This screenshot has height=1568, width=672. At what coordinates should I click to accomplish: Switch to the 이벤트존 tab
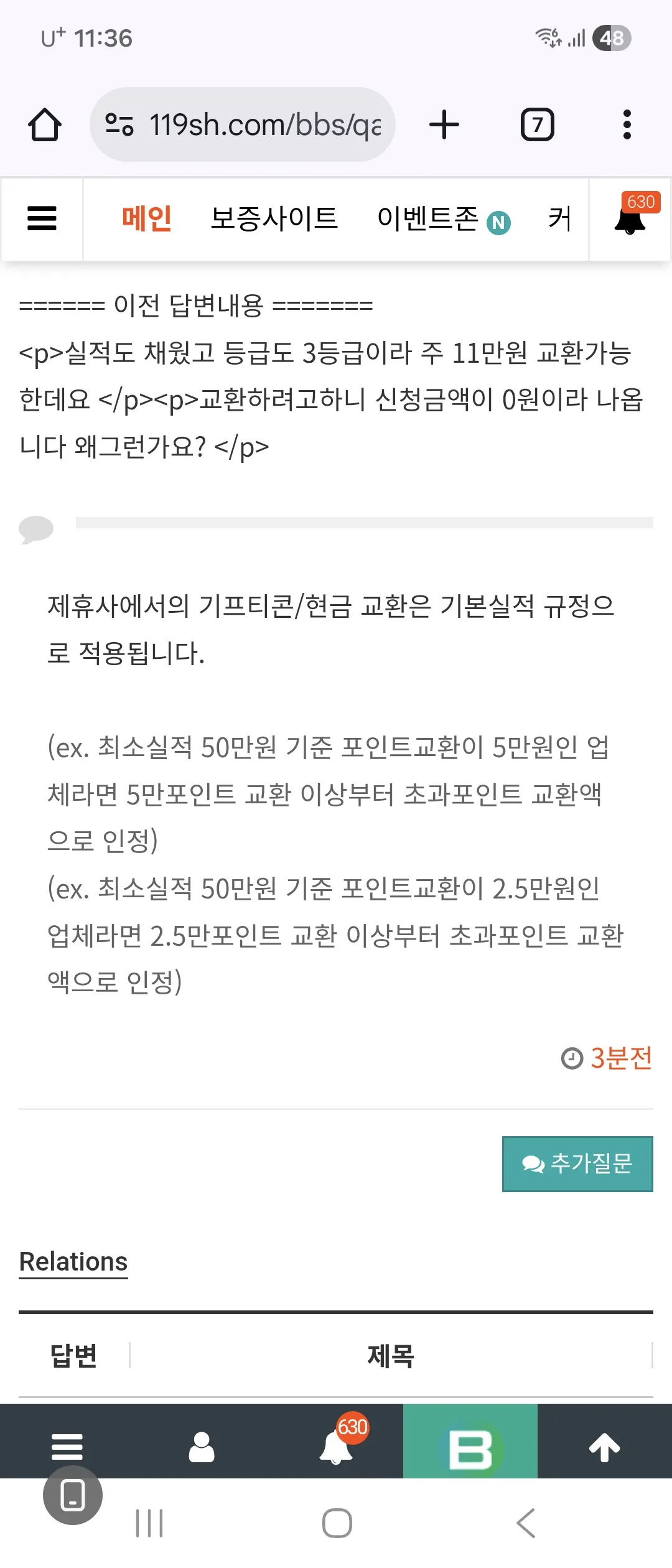444,218
